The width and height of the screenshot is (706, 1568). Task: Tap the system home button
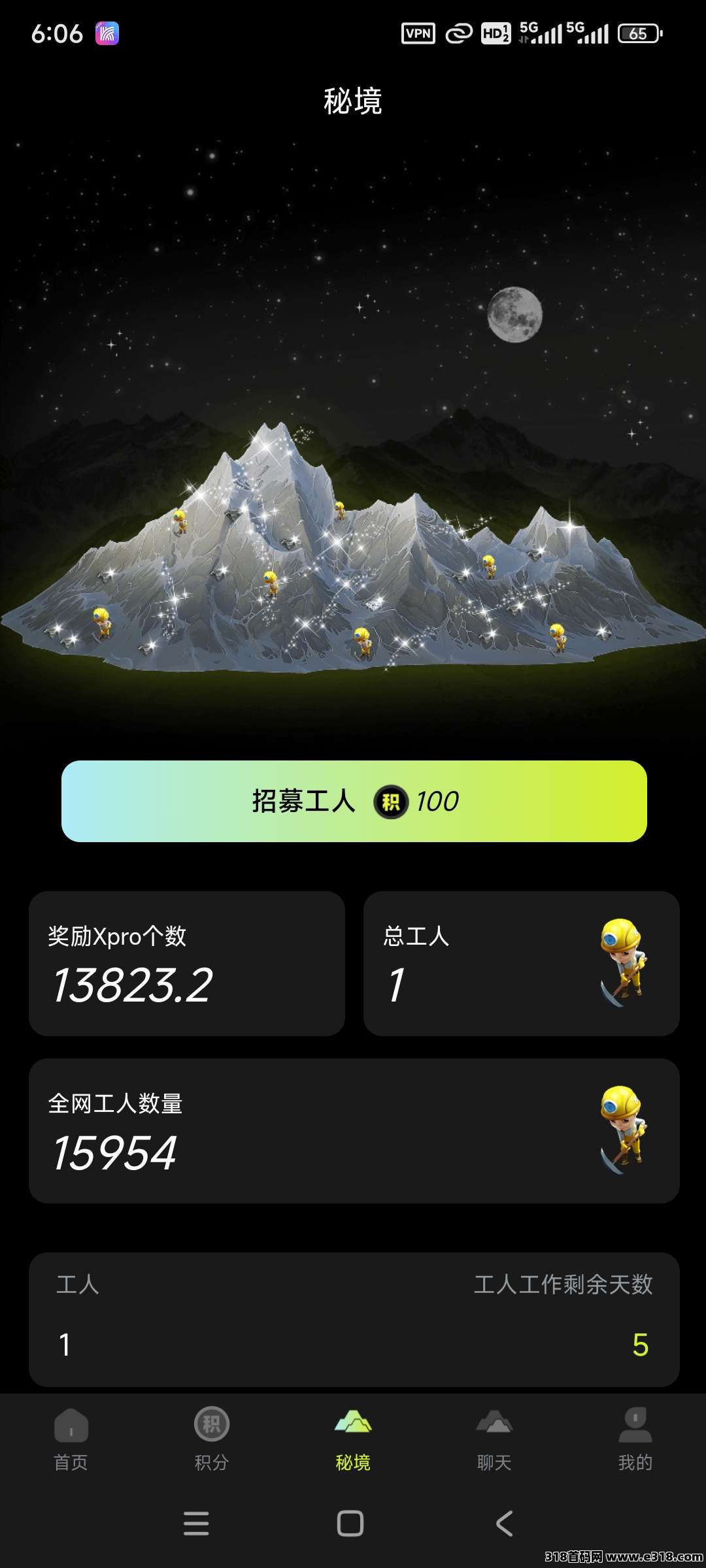pos(350,1524)
